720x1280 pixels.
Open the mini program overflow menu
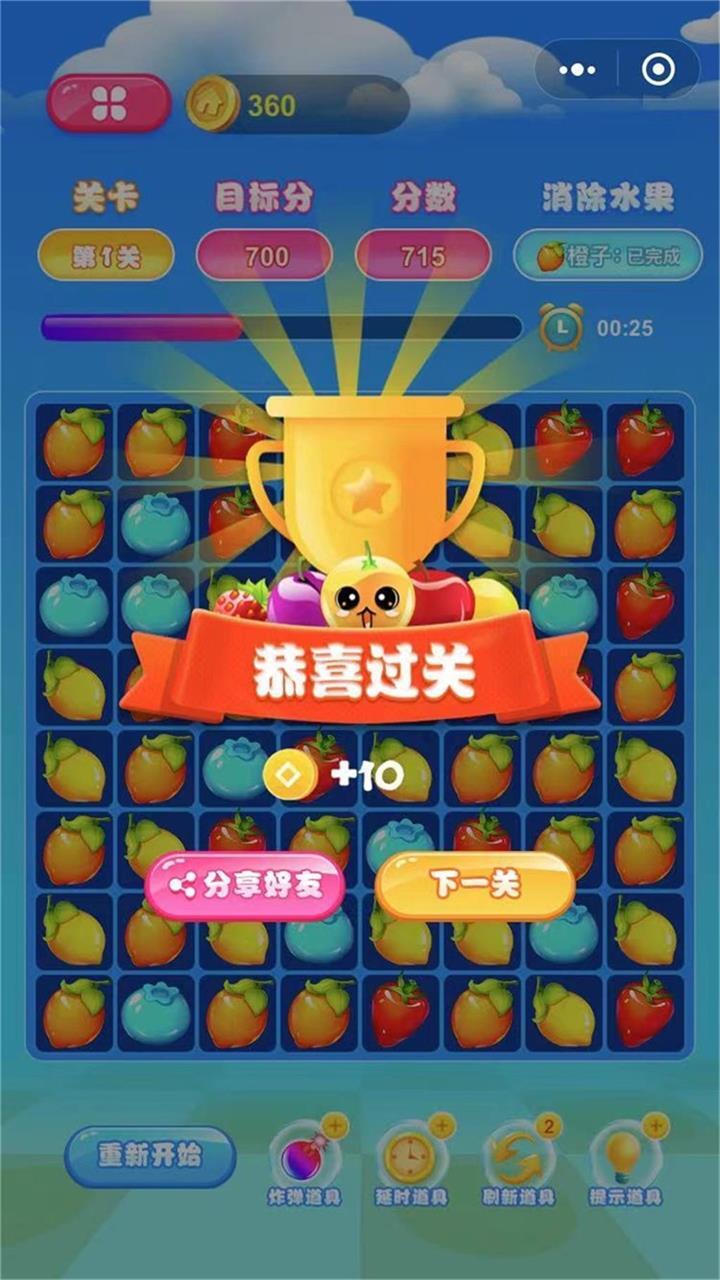point(578,69)
